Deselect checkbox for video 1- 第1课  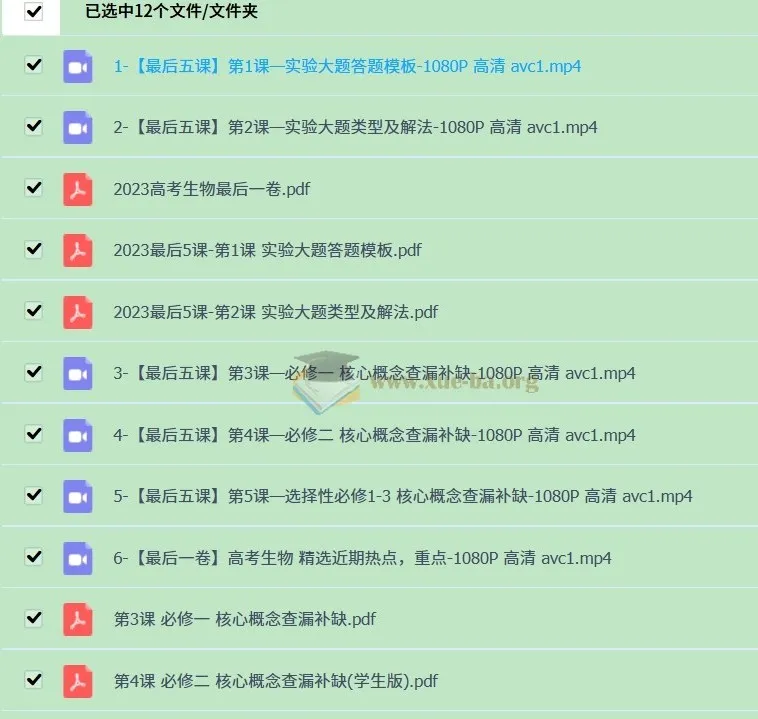(34, 64)
